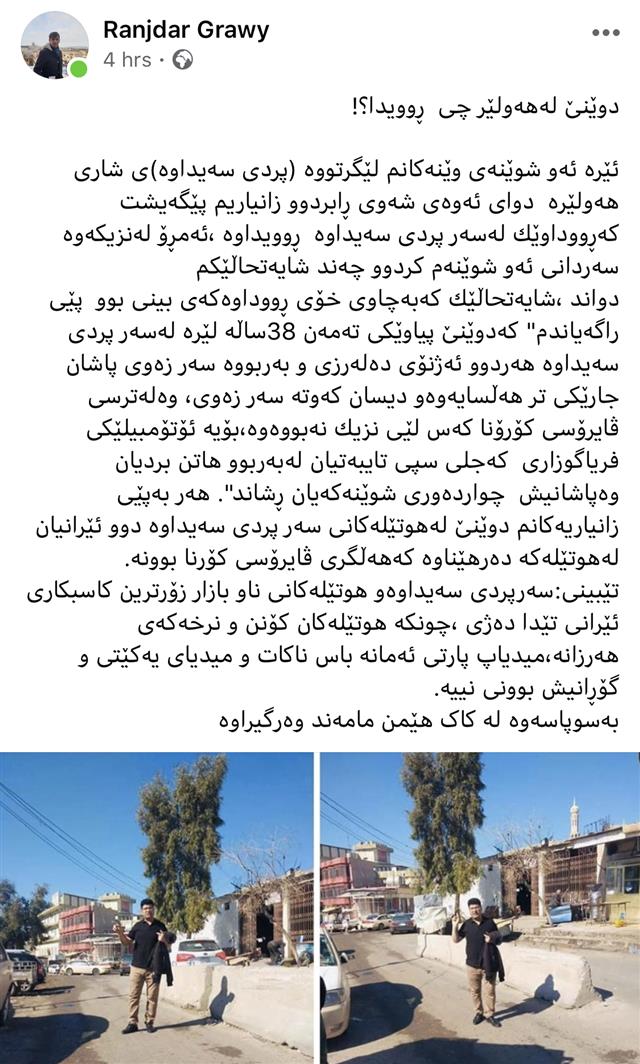Open Ranjdar Grawy's profile picture
The width and height of the screenshot is (640, 1064).
[x=53, y=45]
